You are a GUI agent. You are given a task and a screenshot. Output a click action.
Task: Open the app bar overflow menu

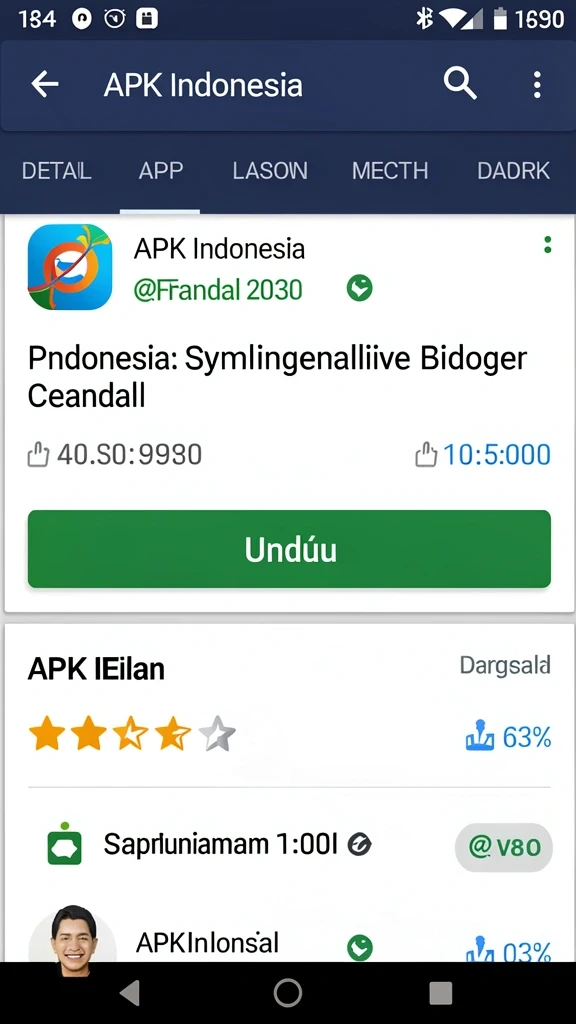[537, 85]
